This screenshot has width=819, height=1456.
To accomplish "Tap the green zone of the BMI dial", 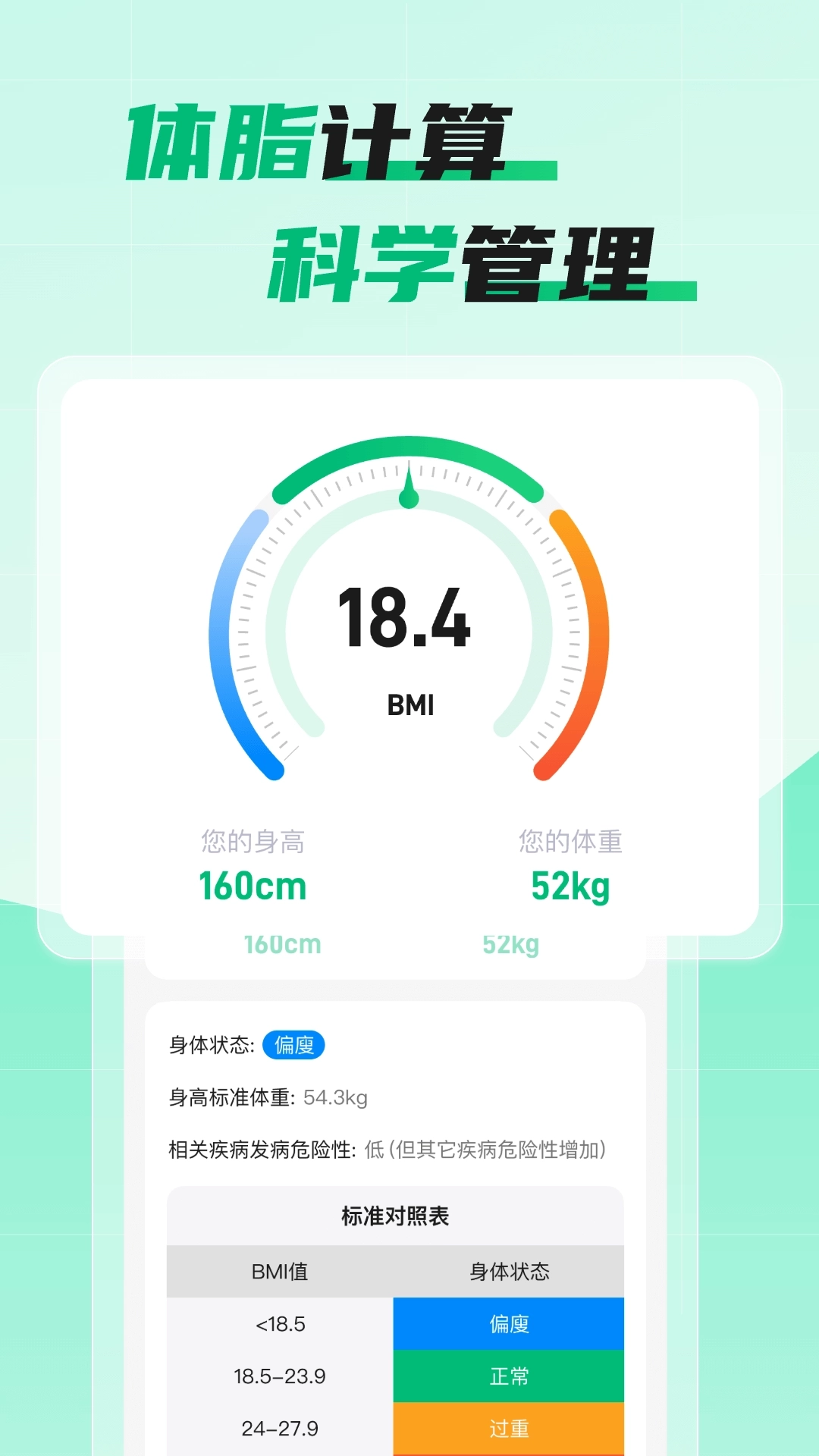I will coord(409,463).
